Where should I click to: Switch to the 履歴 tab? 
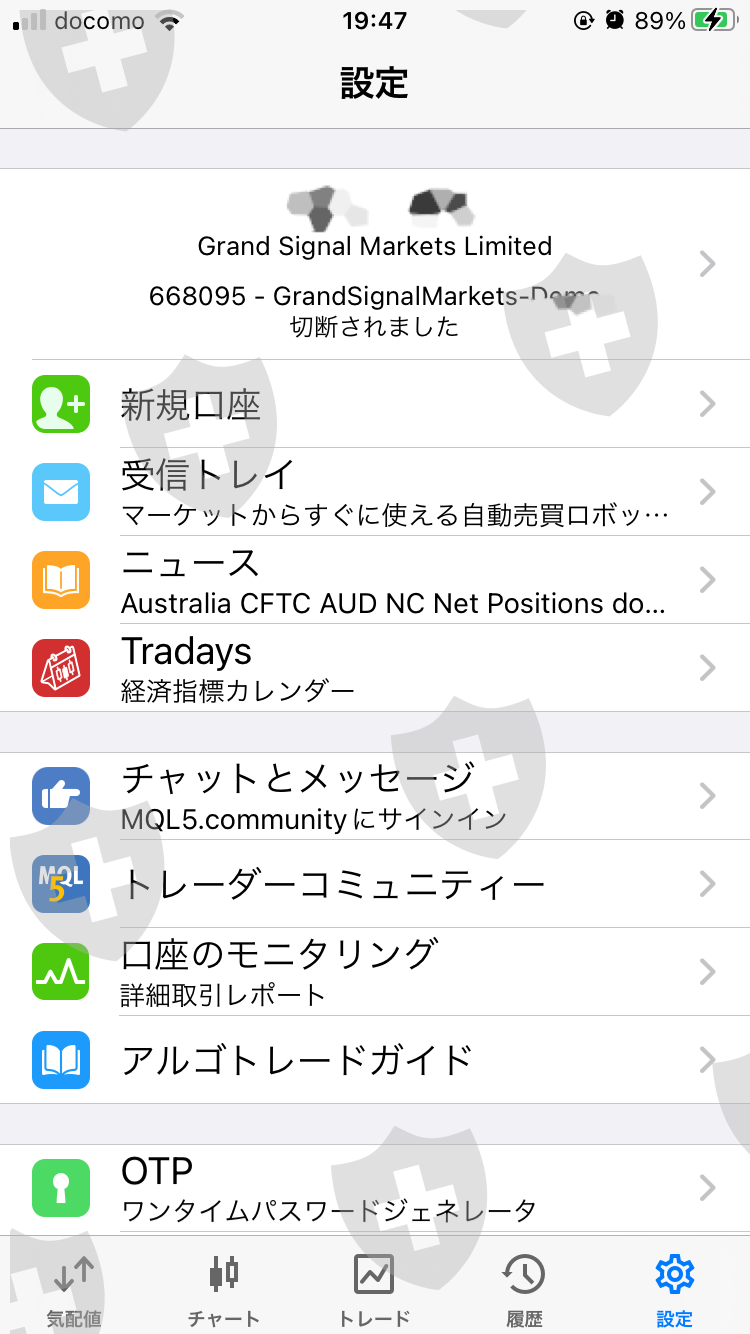[524, 1289]
